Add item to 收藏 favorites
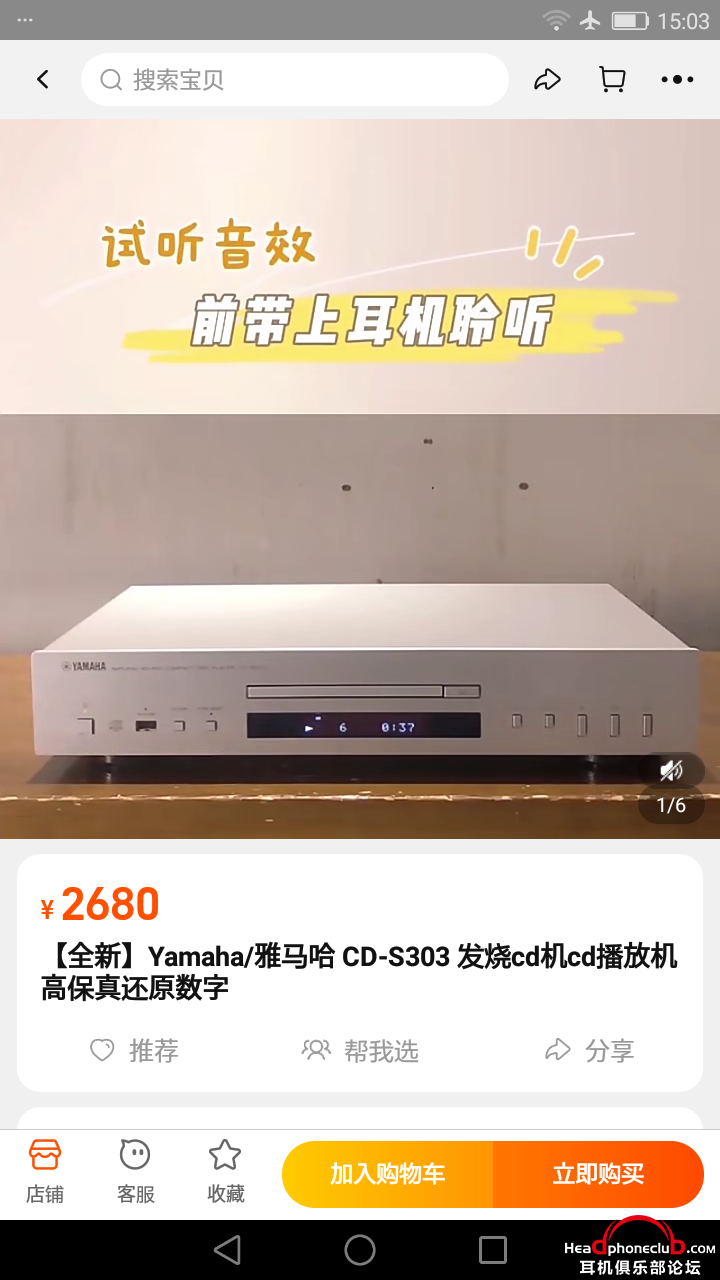720x1280 pixels. pos(225,1172)
